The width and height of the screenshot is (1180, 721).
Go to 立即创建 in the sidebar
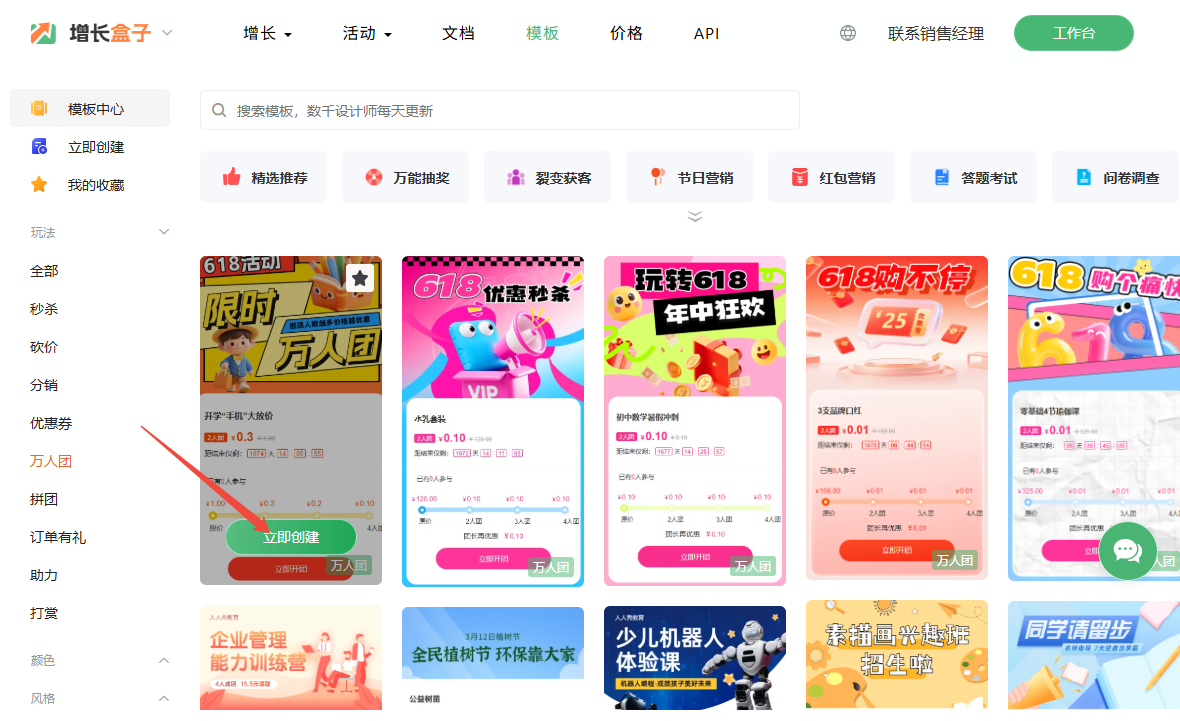point(96,147)
